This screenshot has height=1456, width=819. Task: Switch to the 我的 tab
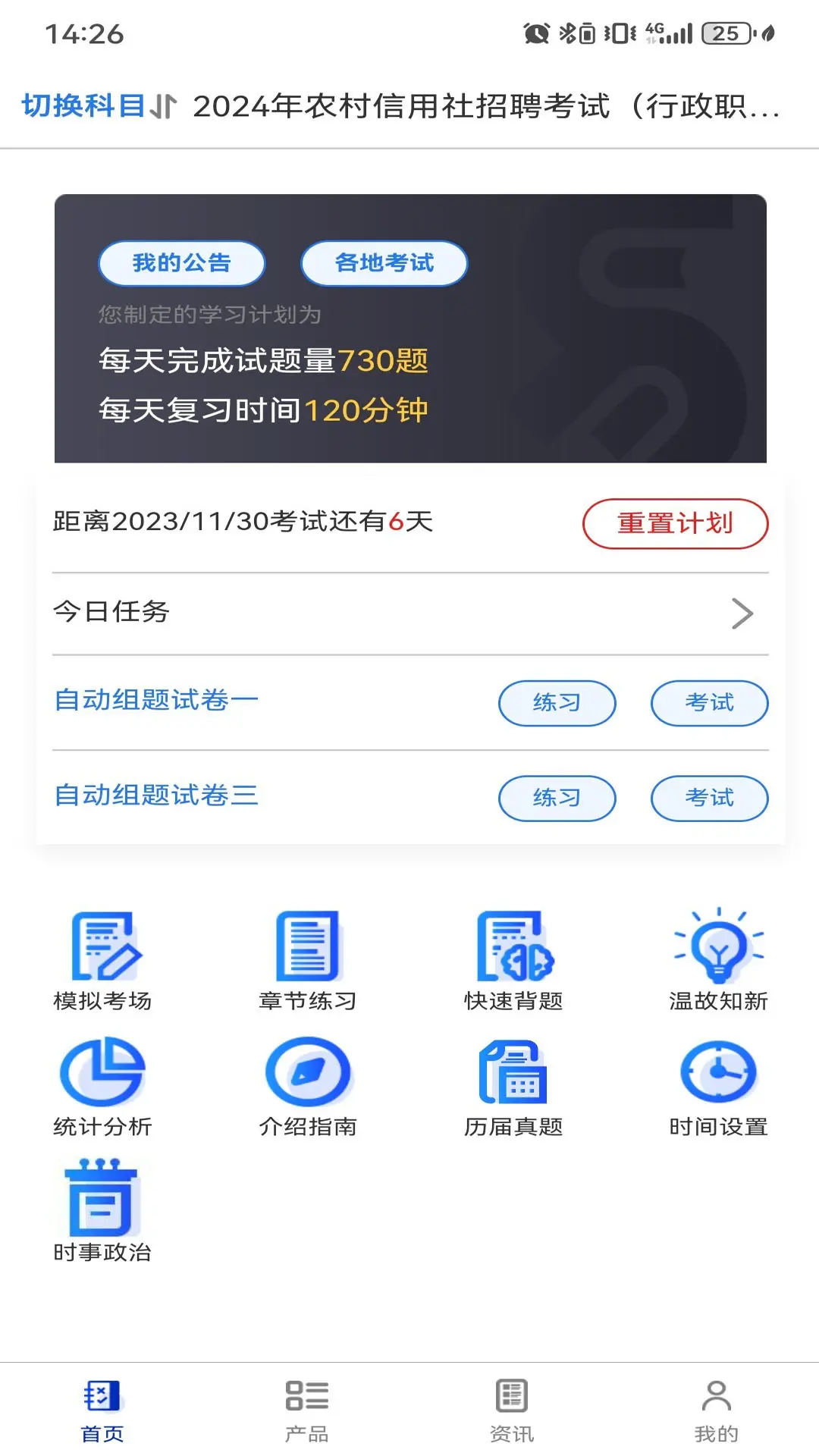(716, 1410)
